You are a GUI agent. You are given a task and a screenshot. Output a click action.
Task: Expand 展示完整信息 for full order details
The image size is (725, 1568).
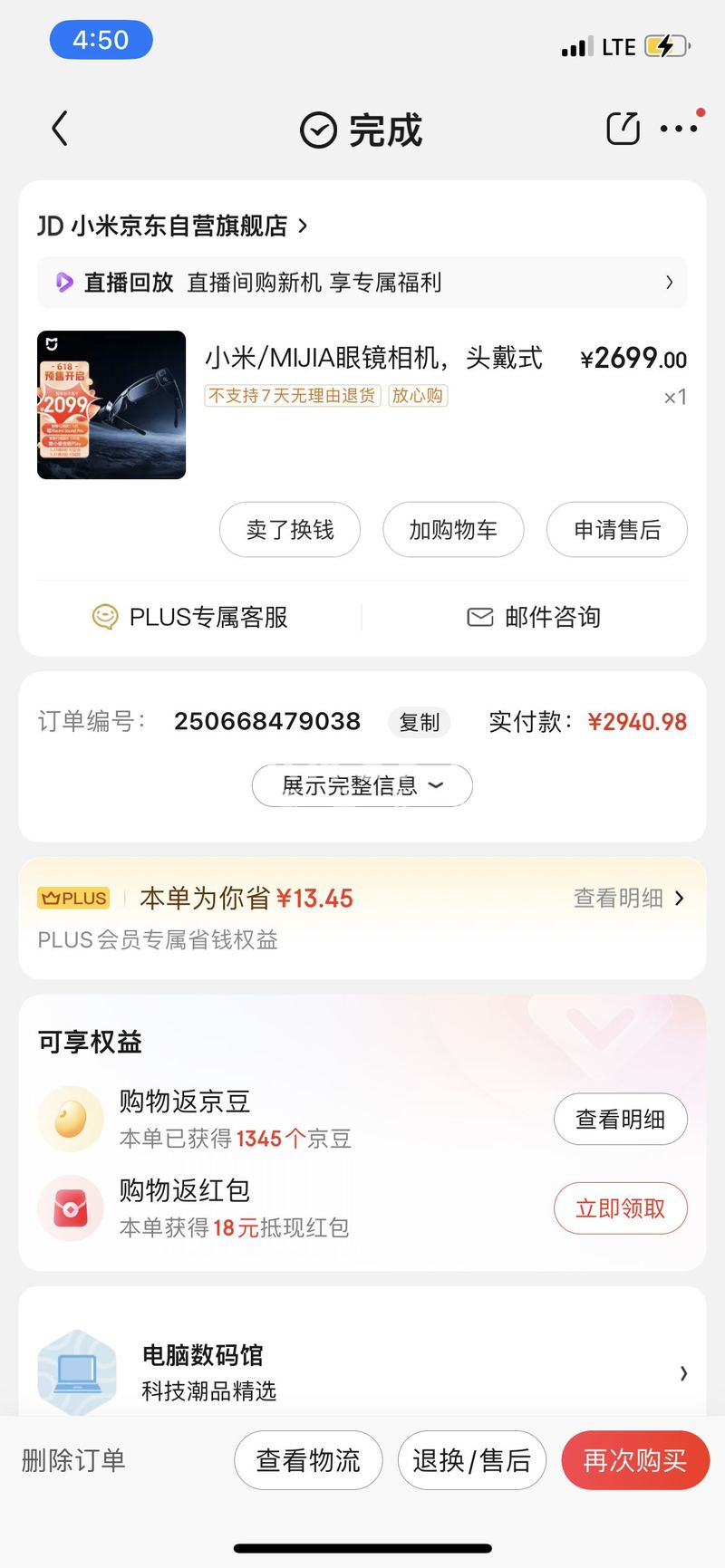362,785
